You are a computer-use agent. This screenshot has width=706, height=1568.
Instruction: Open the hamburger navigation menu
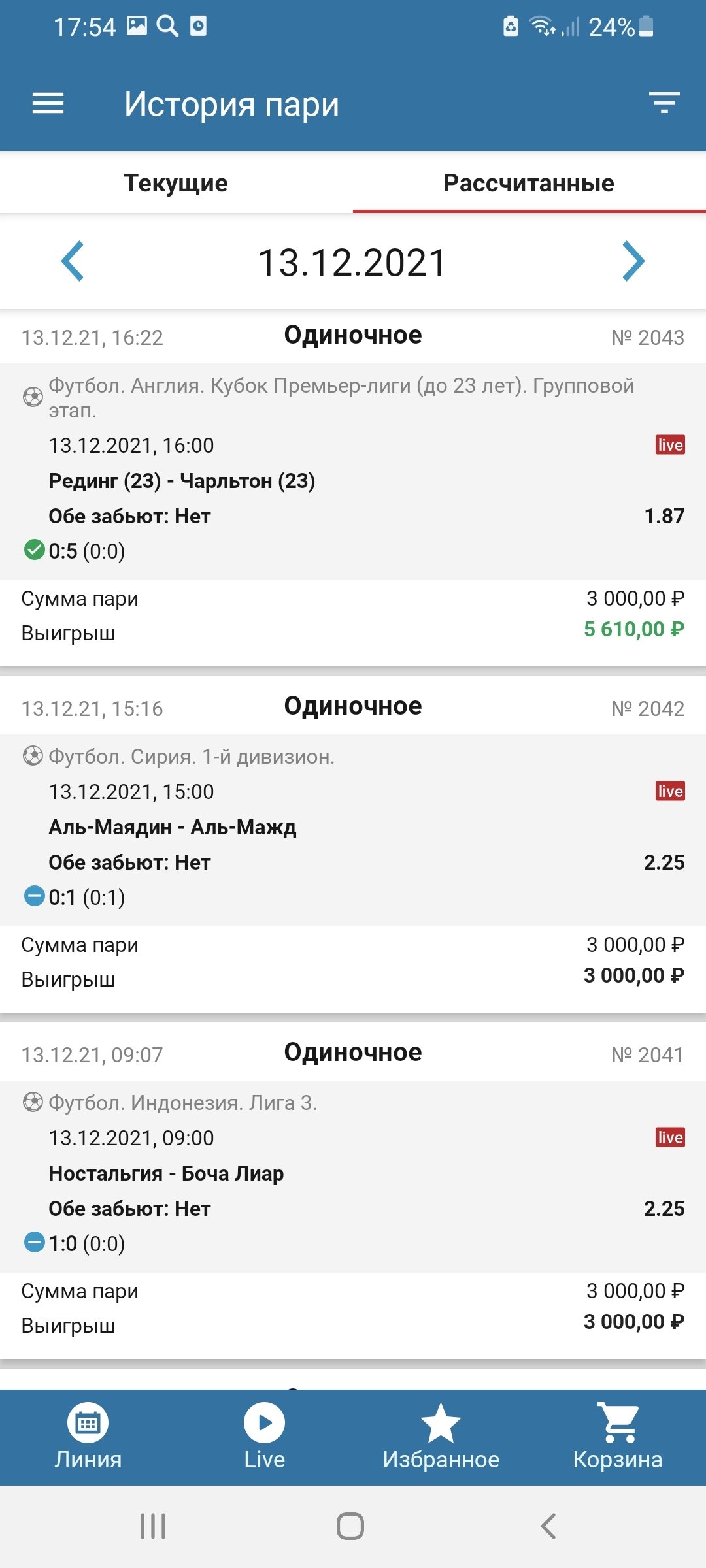point(48,103)
